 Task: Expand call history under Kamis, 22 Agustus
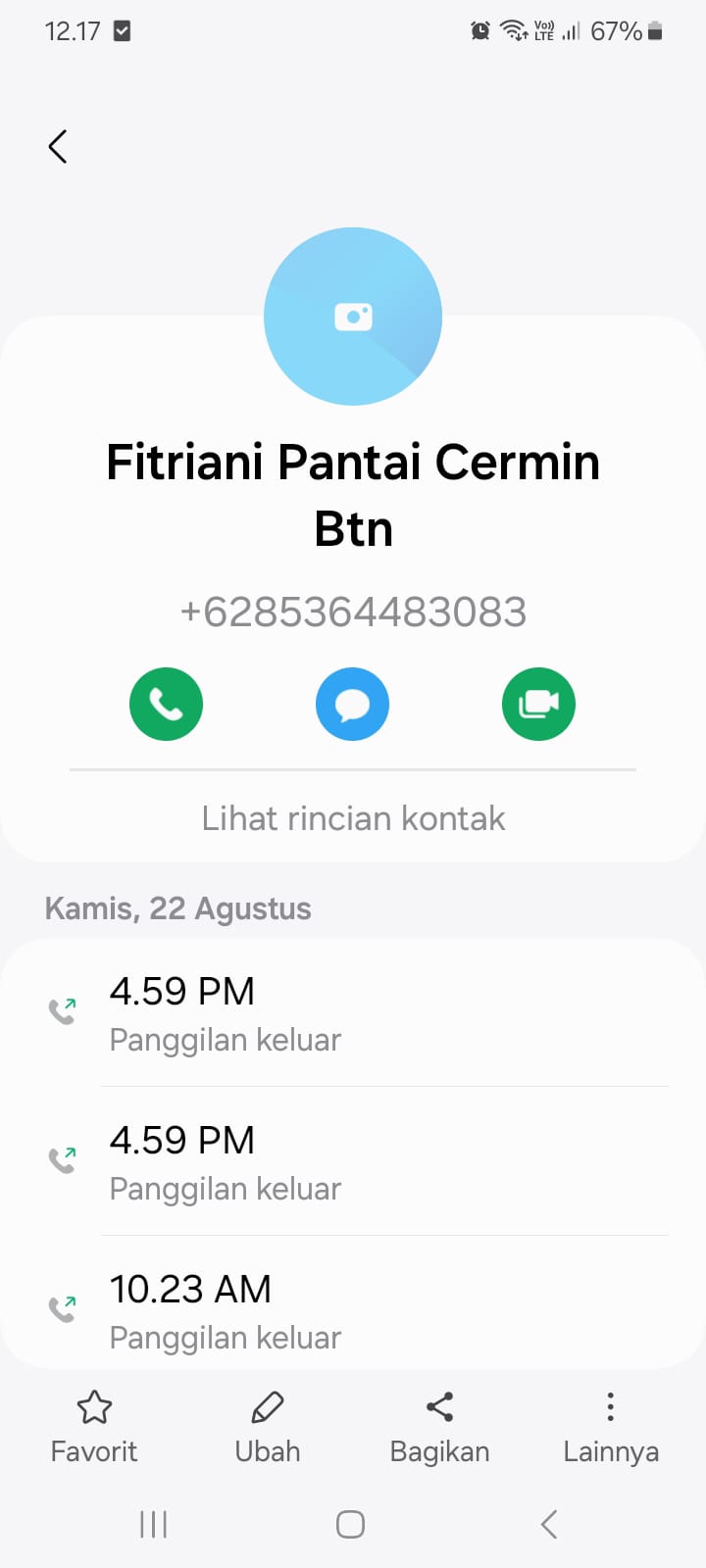coord(176,907)
